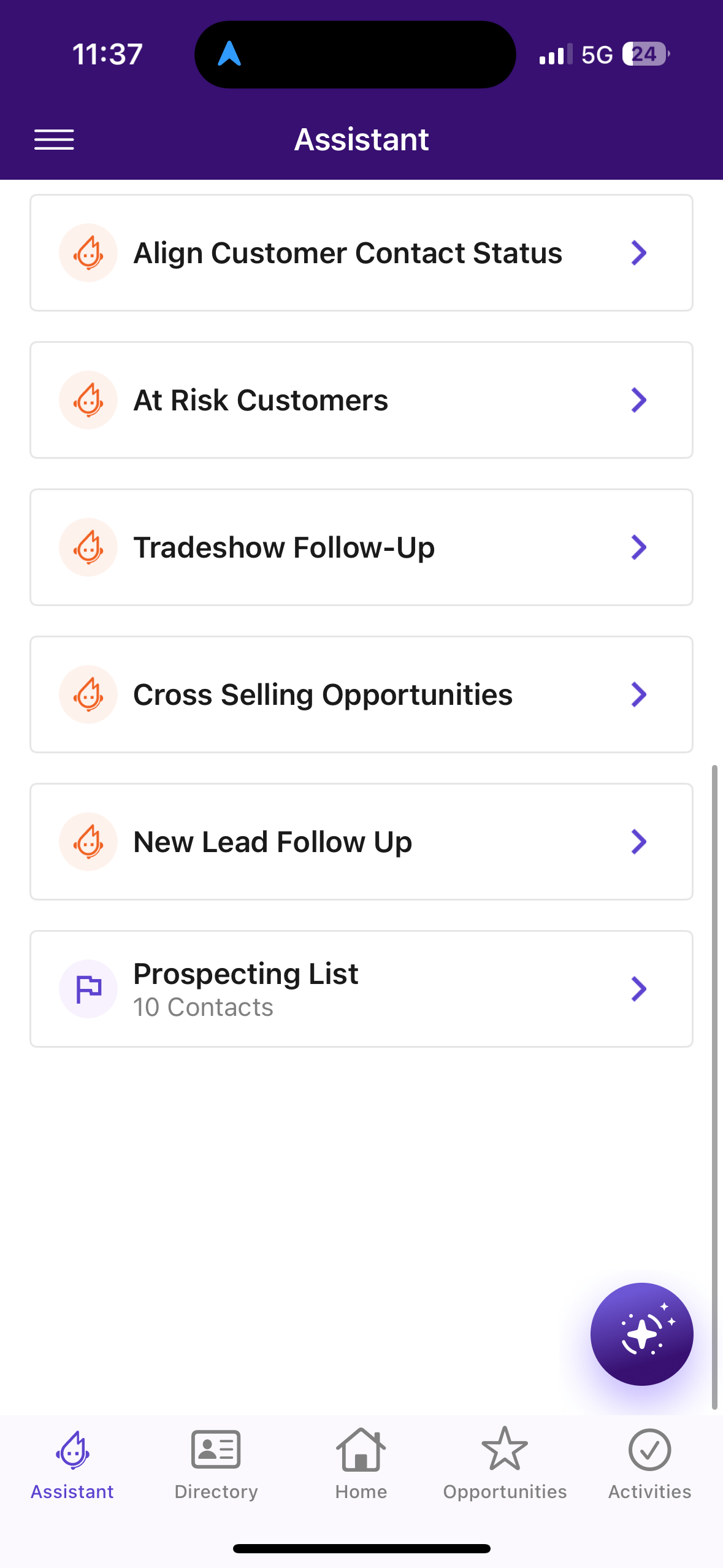Tap the sparkle AI floating button

(641, 1334)
